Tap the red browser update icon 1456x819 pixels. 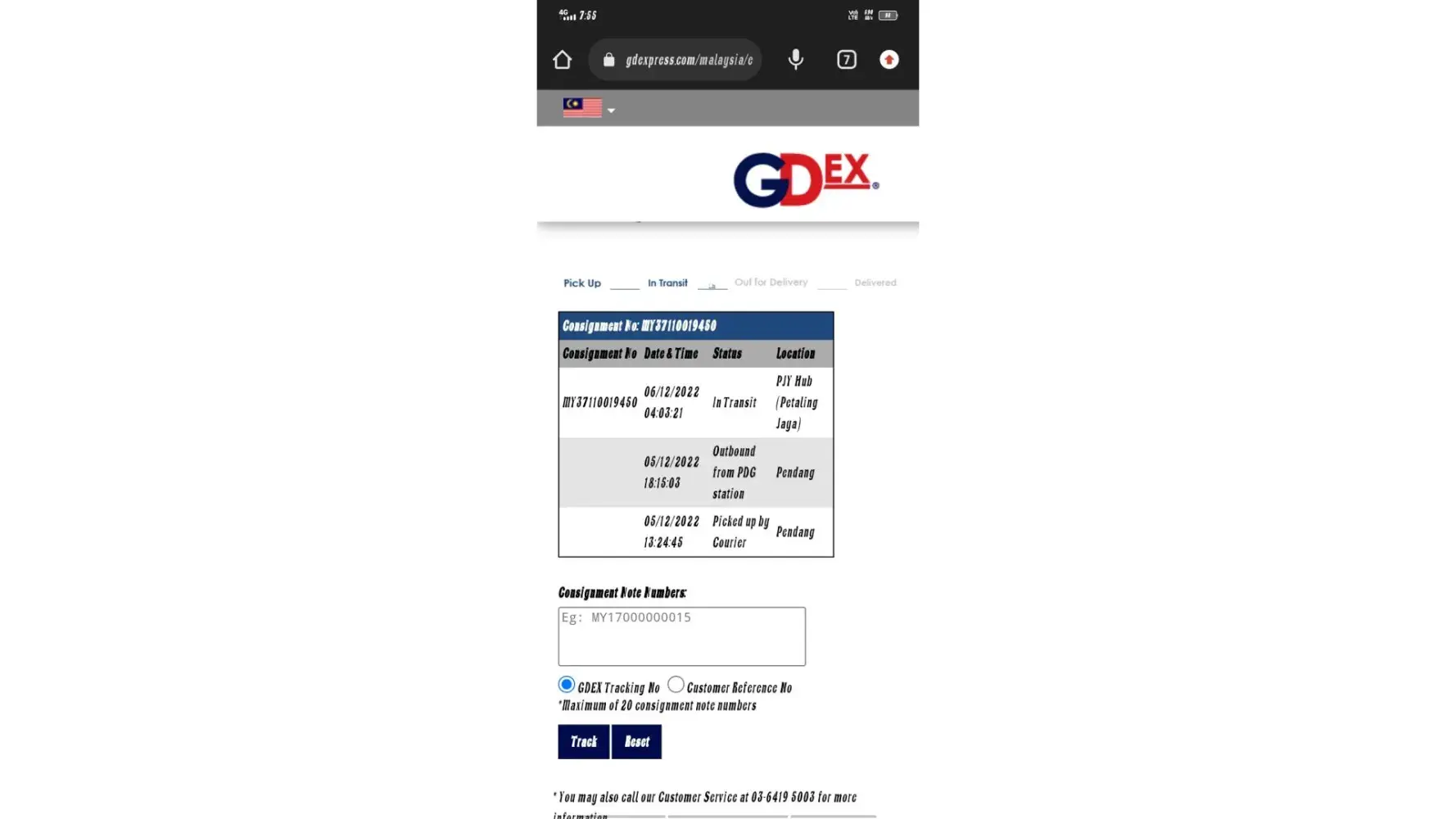889,60
